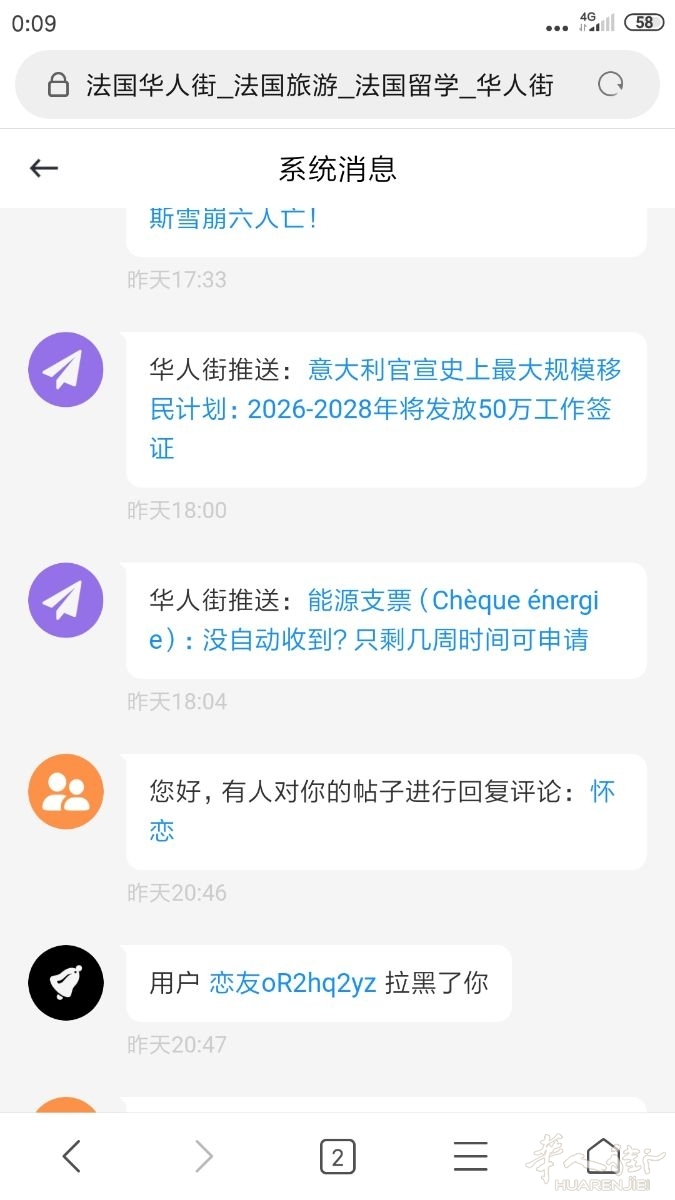
Task: Open the browser menu
Action: 471,1156
